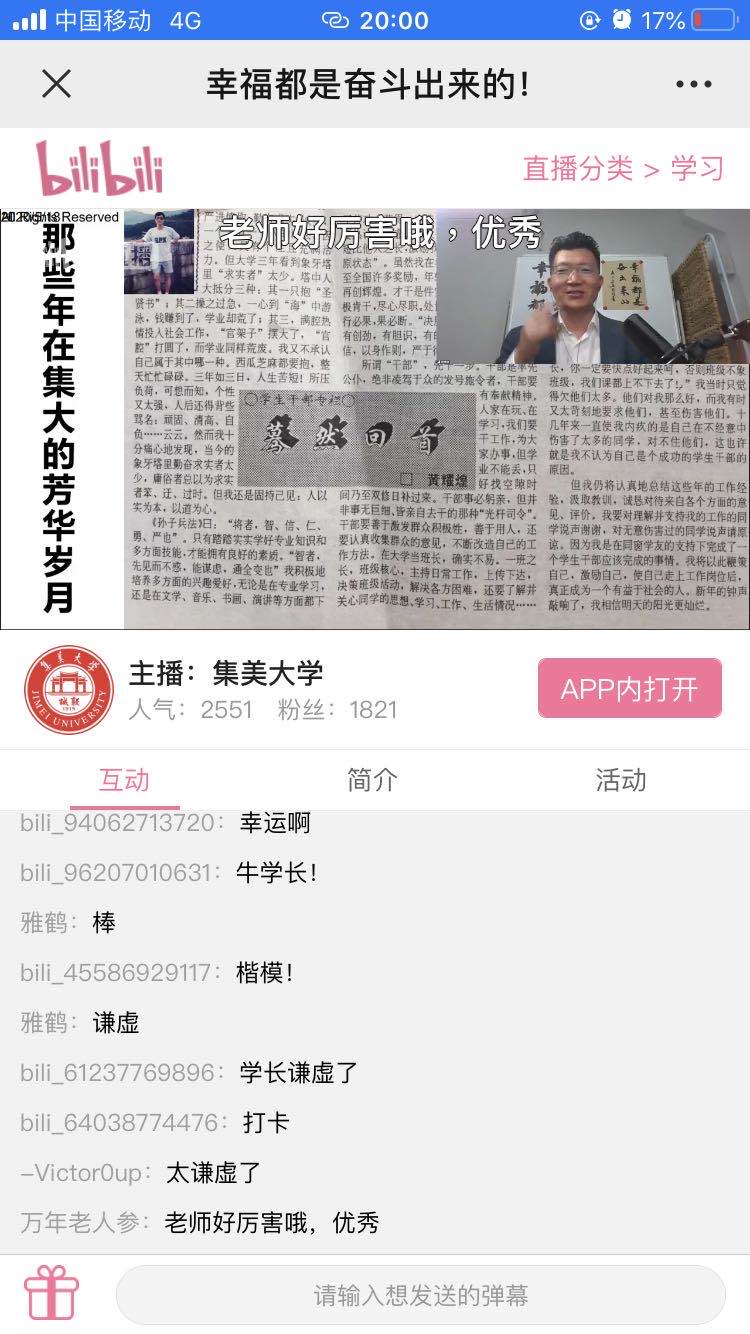
Task: Open the bilibili logo homepage link
Action: 99,168
